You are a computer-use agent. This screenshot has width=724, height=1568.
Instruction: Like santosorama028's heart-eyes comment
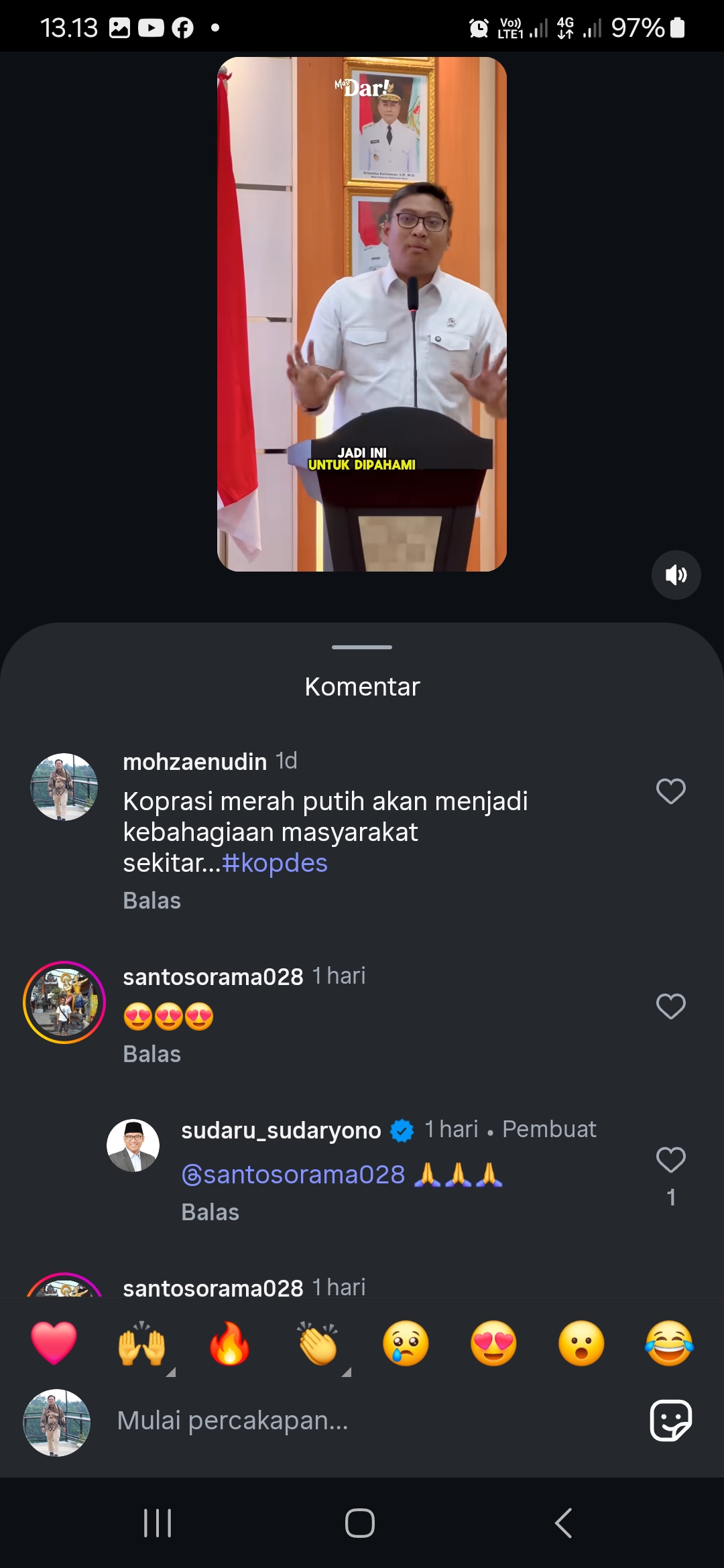pyautogui.click(x=670, y=1006)
